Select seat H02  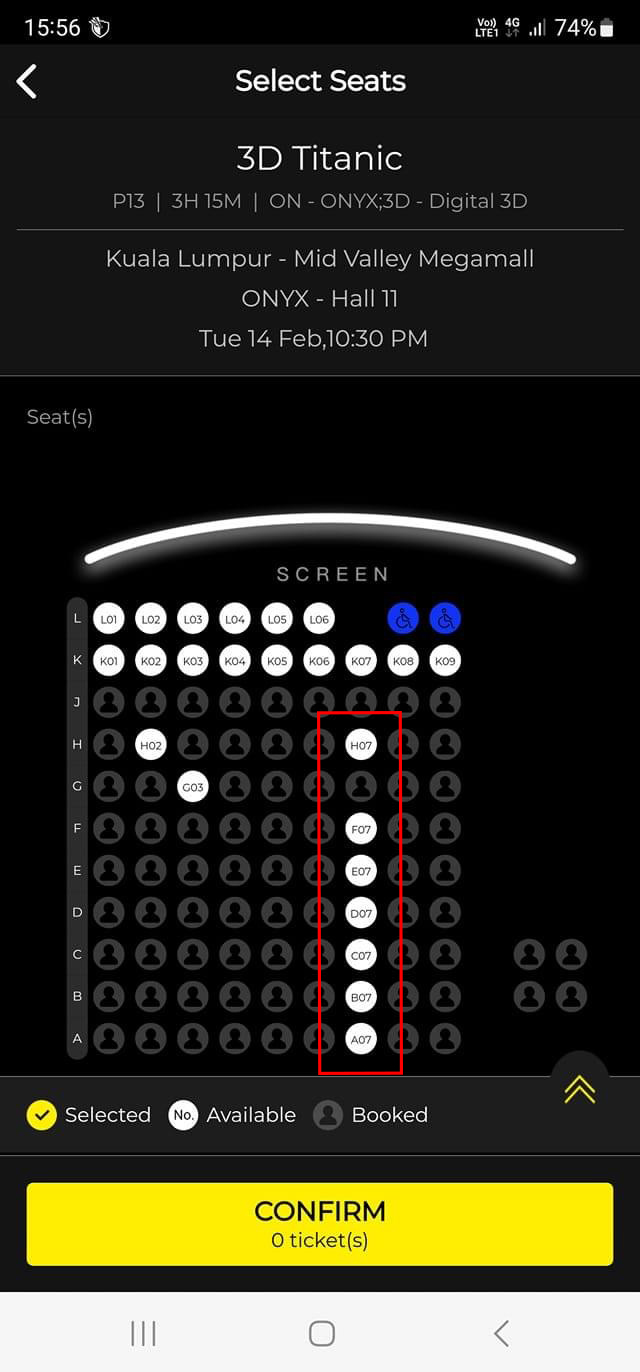click(151, 744)
